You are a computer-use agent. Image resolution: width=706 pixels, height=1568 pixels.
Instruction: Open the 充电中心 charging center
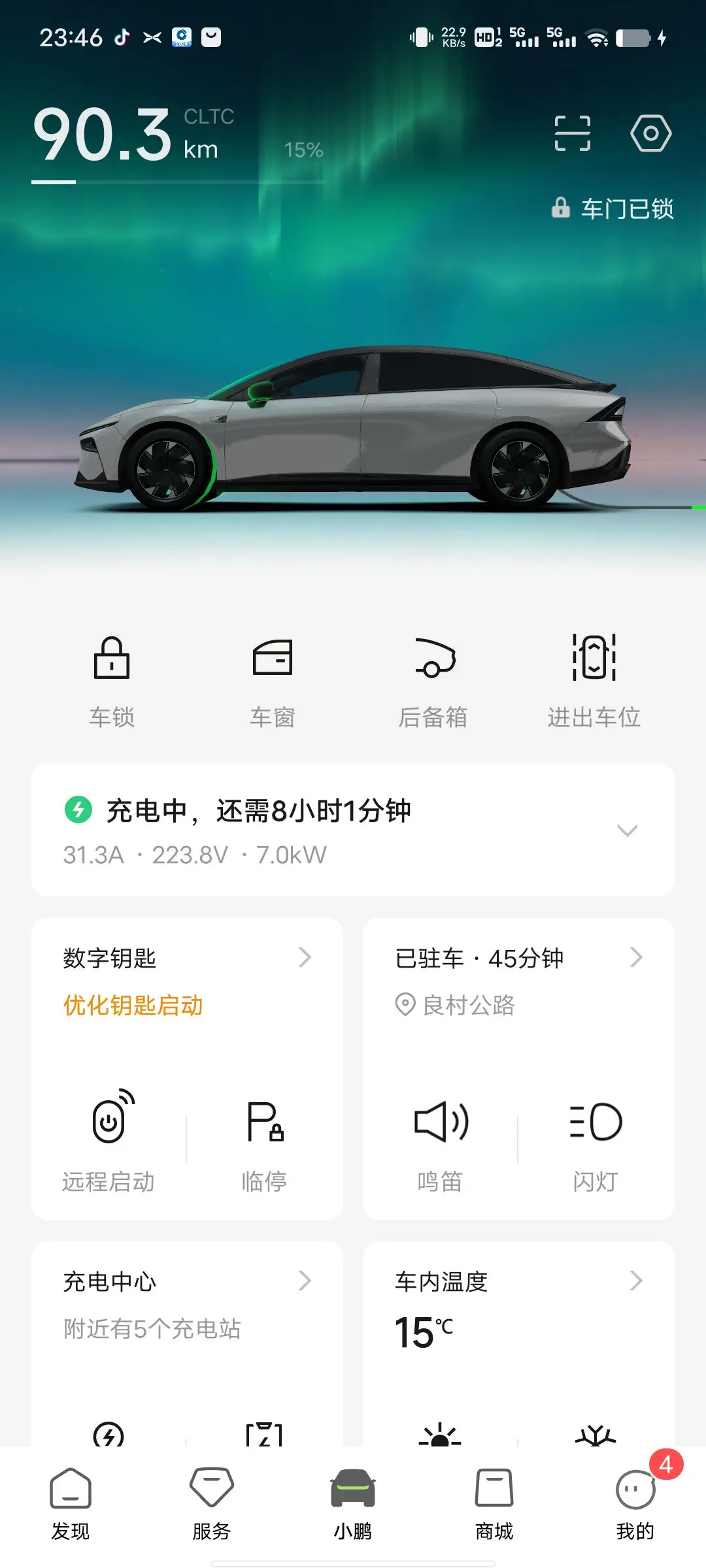[187, 1282]
